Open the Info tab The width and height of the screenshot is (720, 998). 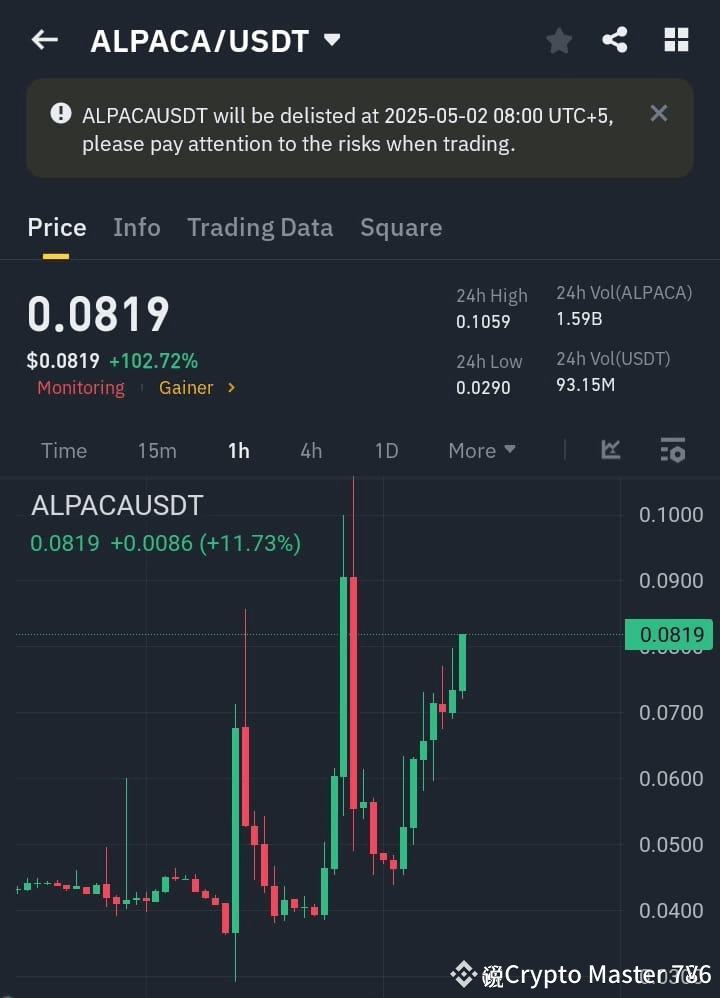(137, 227)
